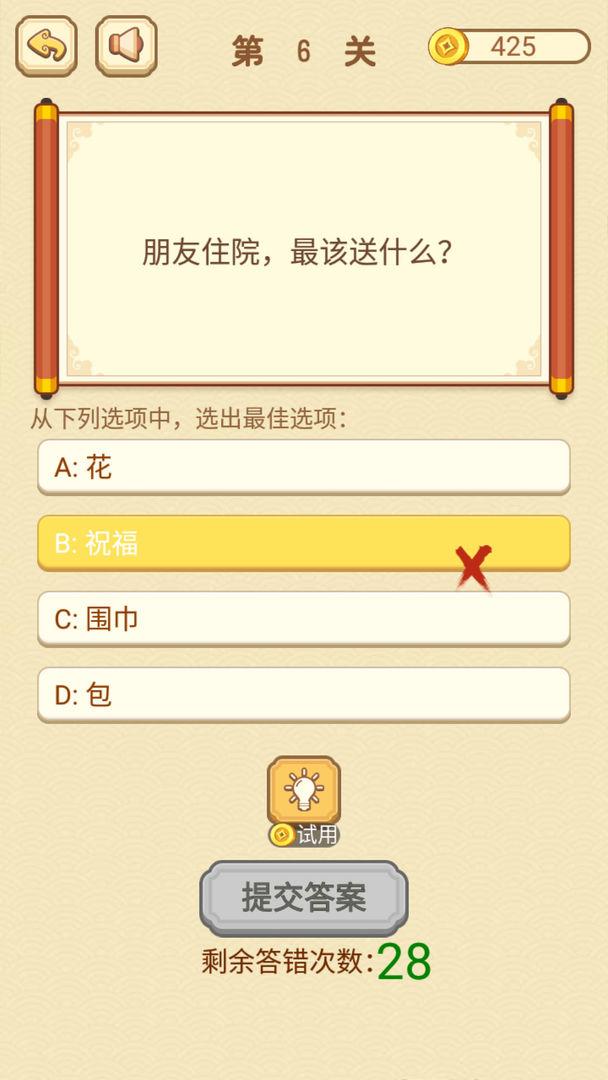This screenshot has width=608, height=1080.
Task: Go back with the return arrow
Action: pos(46,46)
